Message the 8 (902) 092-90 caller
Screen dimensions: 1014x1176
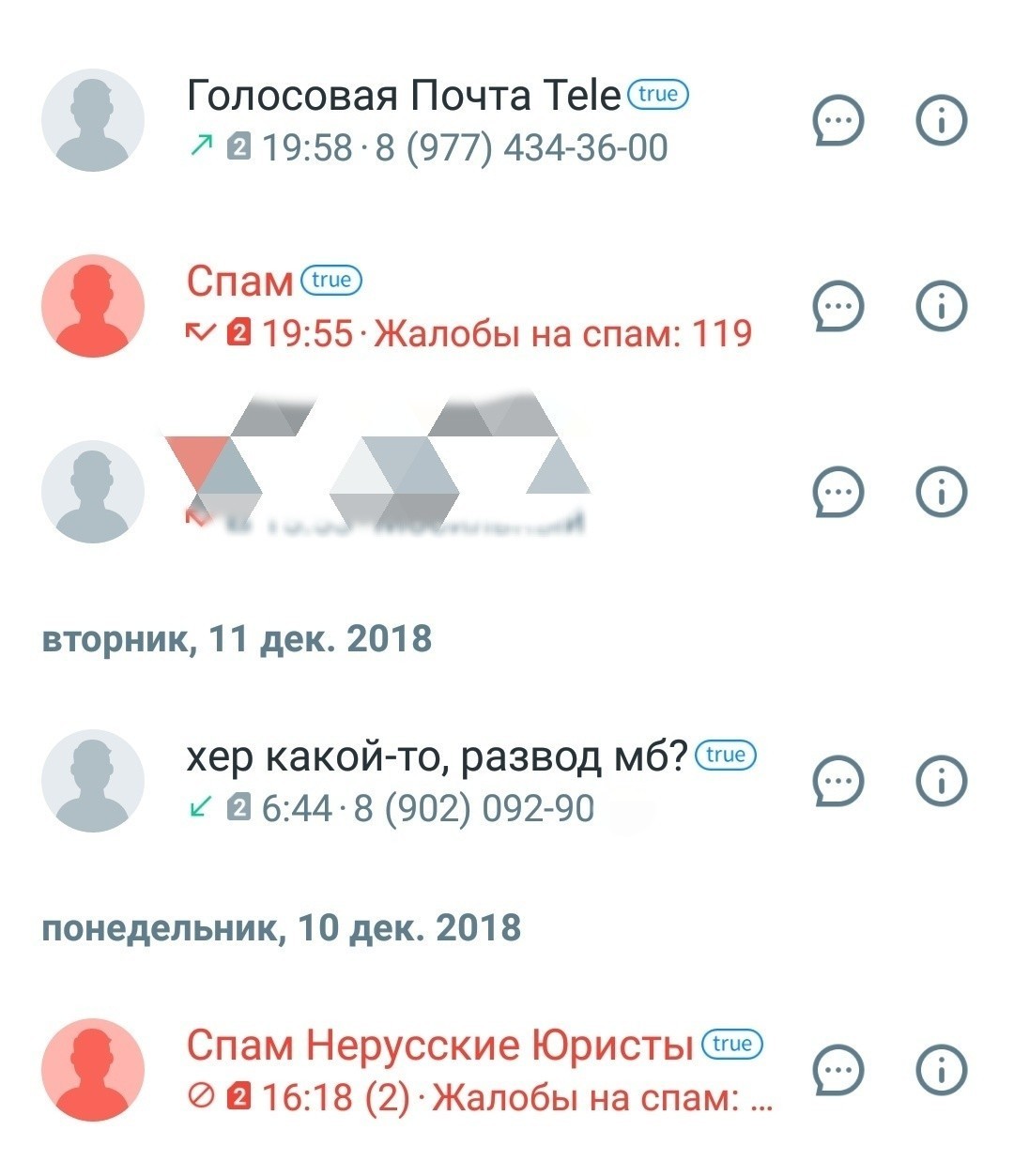[837, 781]
